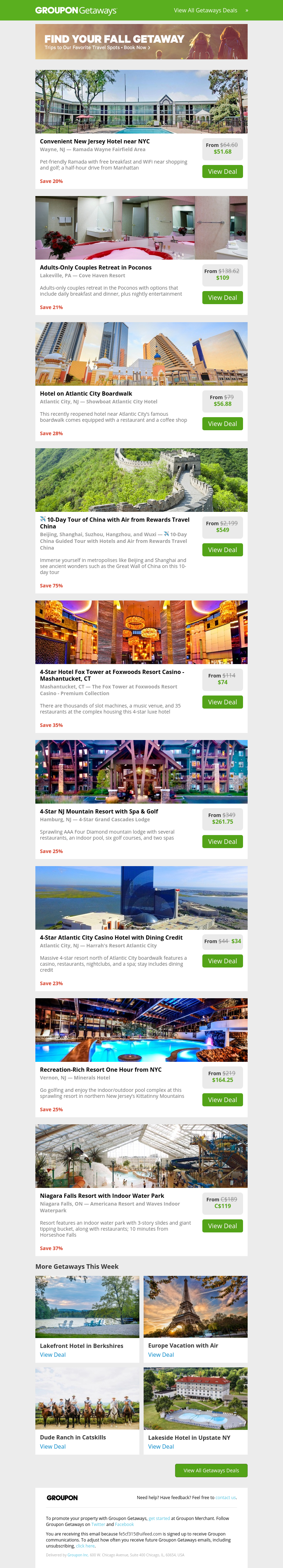Tap the green View All Getaways Deals button
This screenshot has height=1568, width=283.
pos(211,1470)
